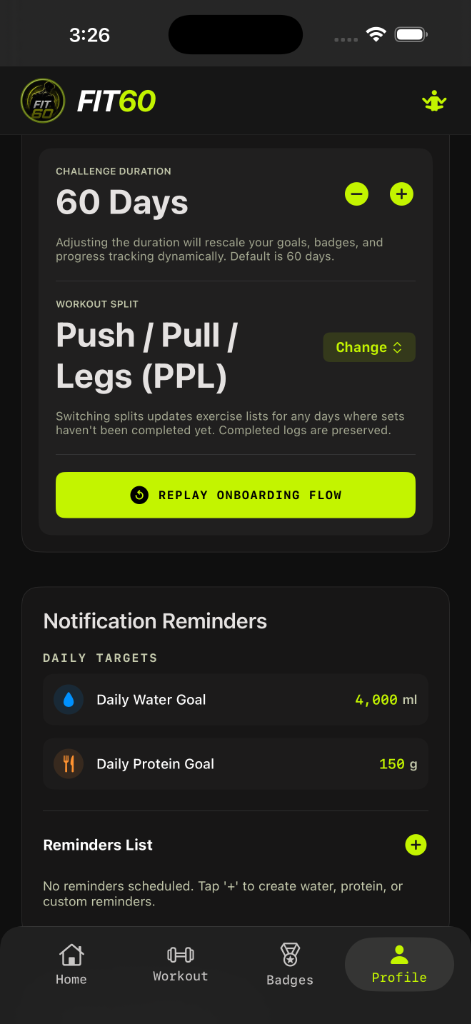This screenshot has height=1024, width=471.
Task: Switch to the Workout tab
Action: (180, 965)
